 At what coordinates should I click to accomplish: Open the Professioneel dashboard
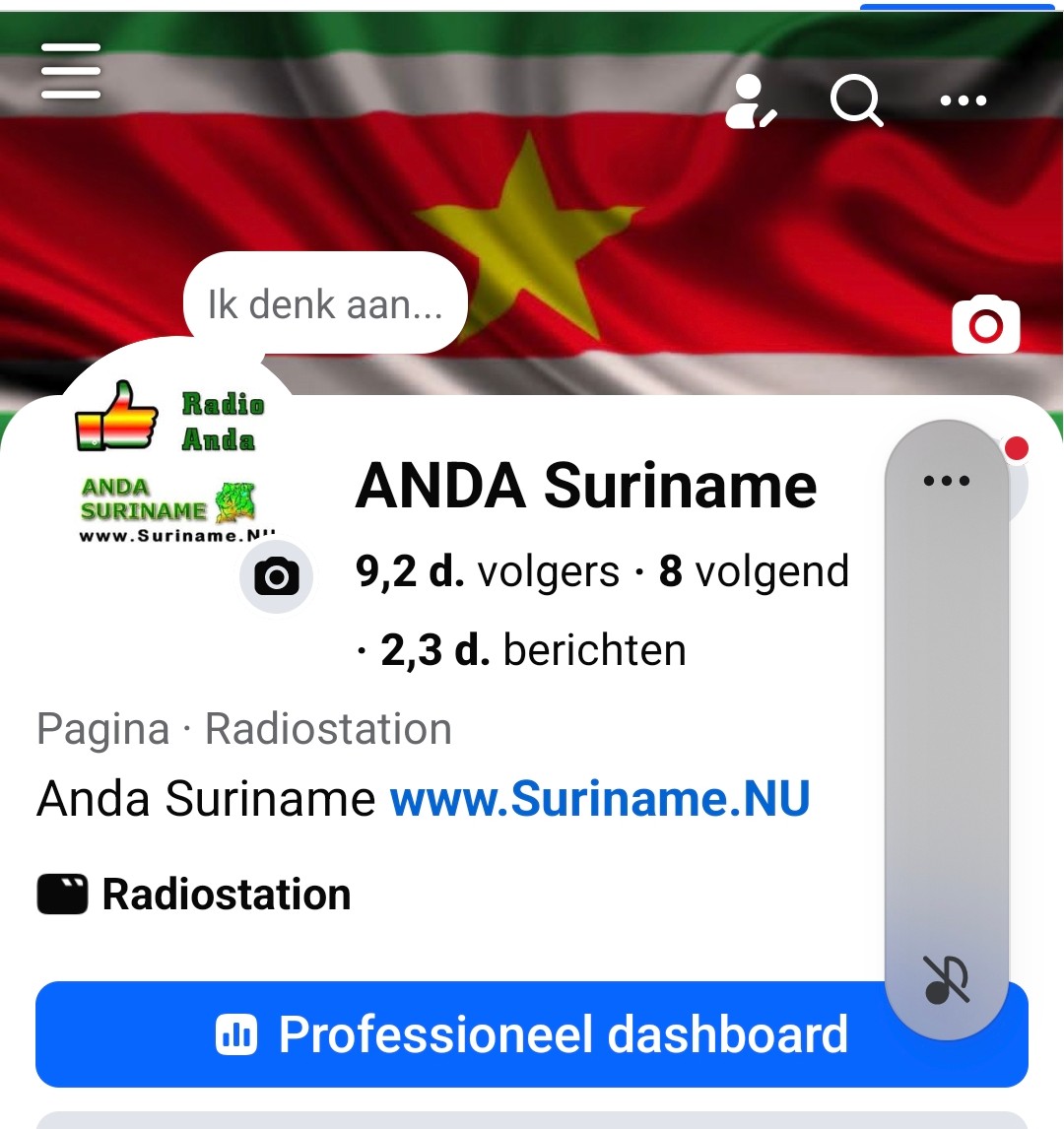click(532, 1034)
